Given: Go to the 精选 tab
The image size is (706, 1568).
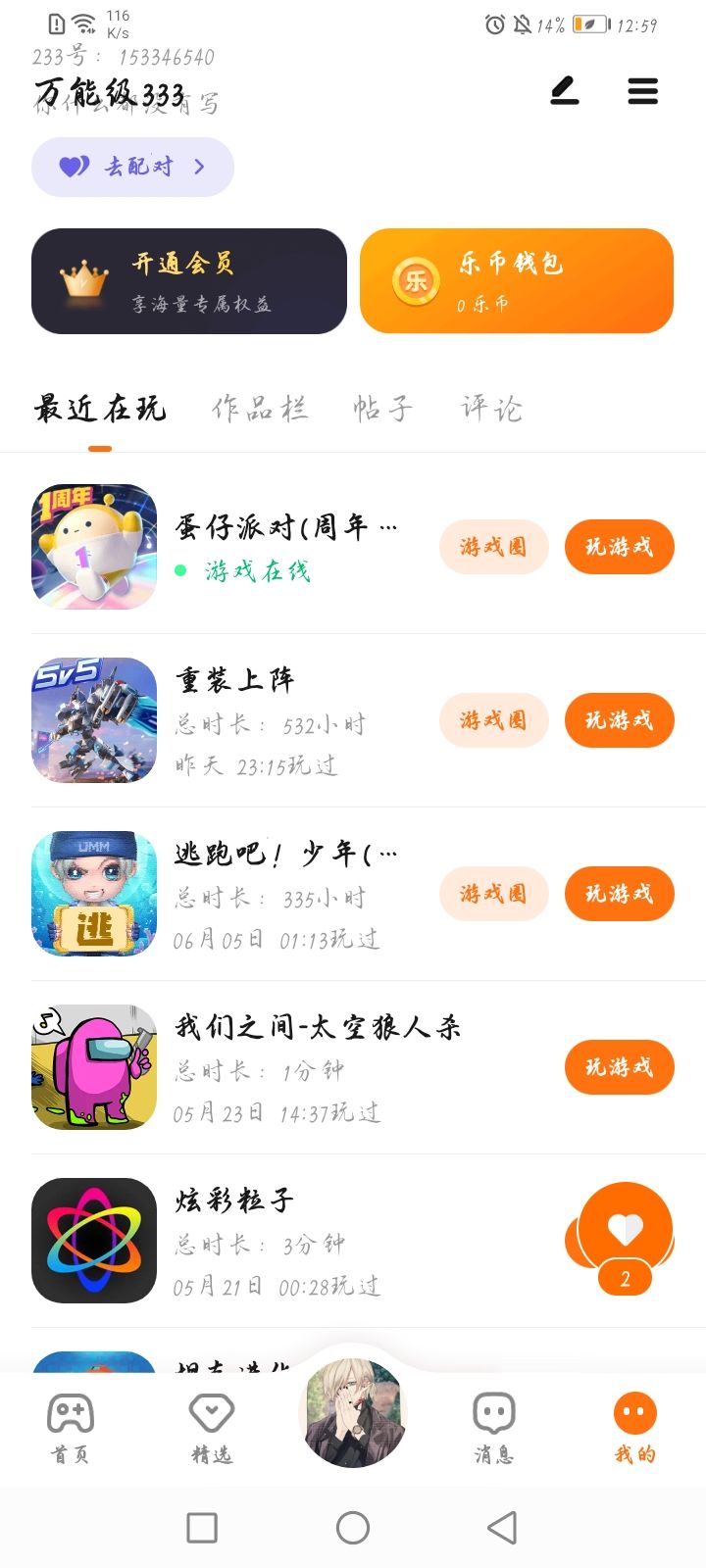Looking at the screenshot, I should [x=212, y=1429].
